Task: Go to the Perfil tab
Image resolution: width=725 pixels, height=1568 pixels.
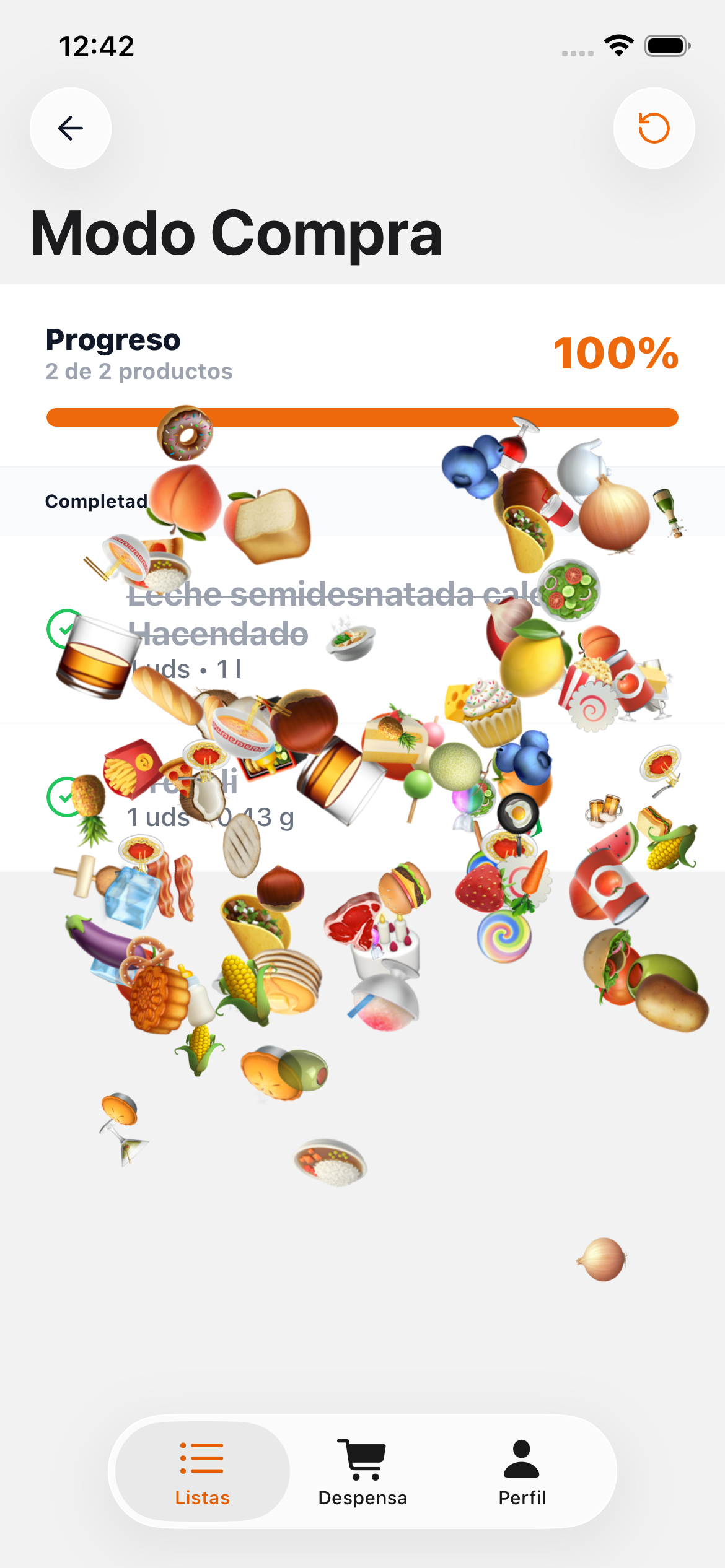Action: 522,1471
